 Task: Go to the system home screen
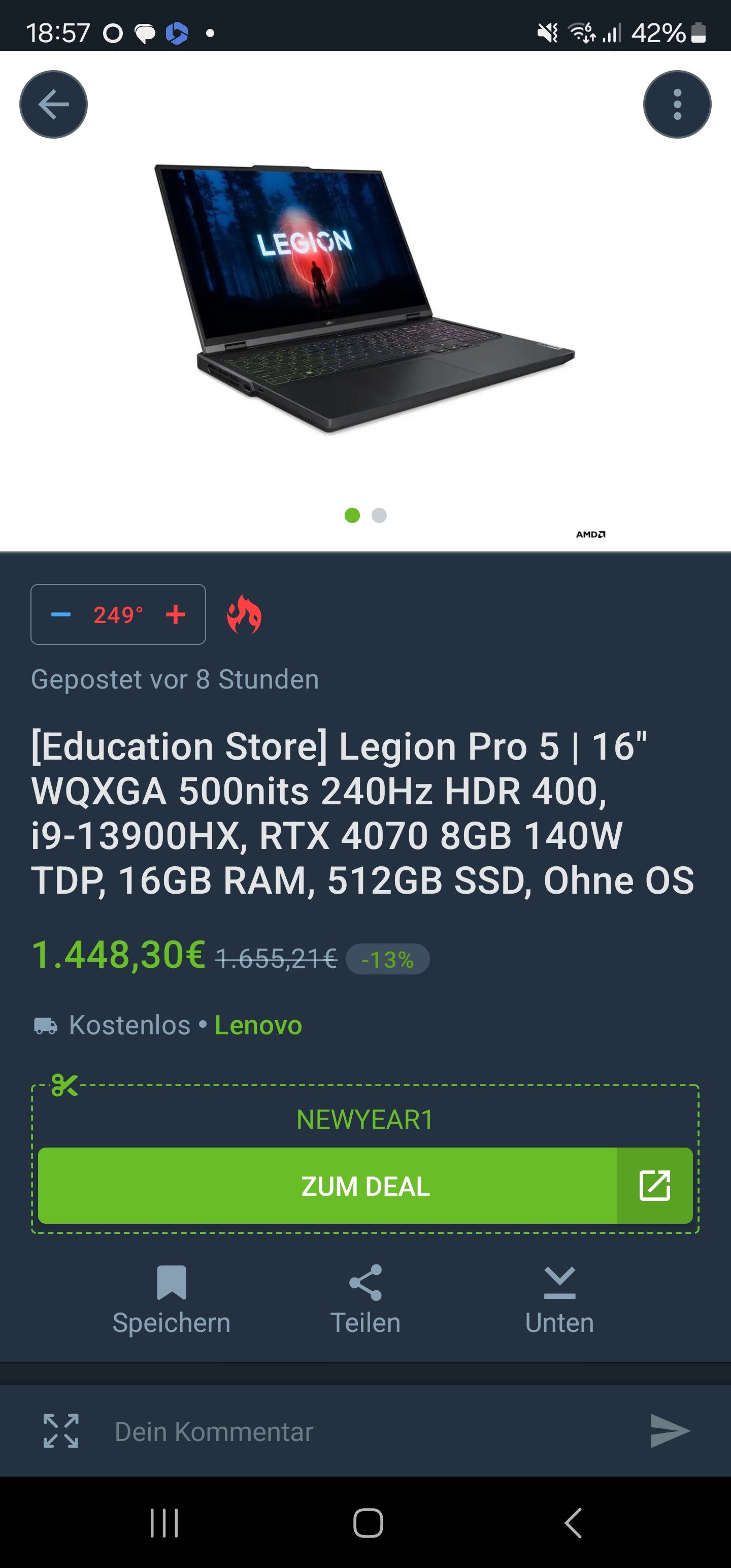368,1523
